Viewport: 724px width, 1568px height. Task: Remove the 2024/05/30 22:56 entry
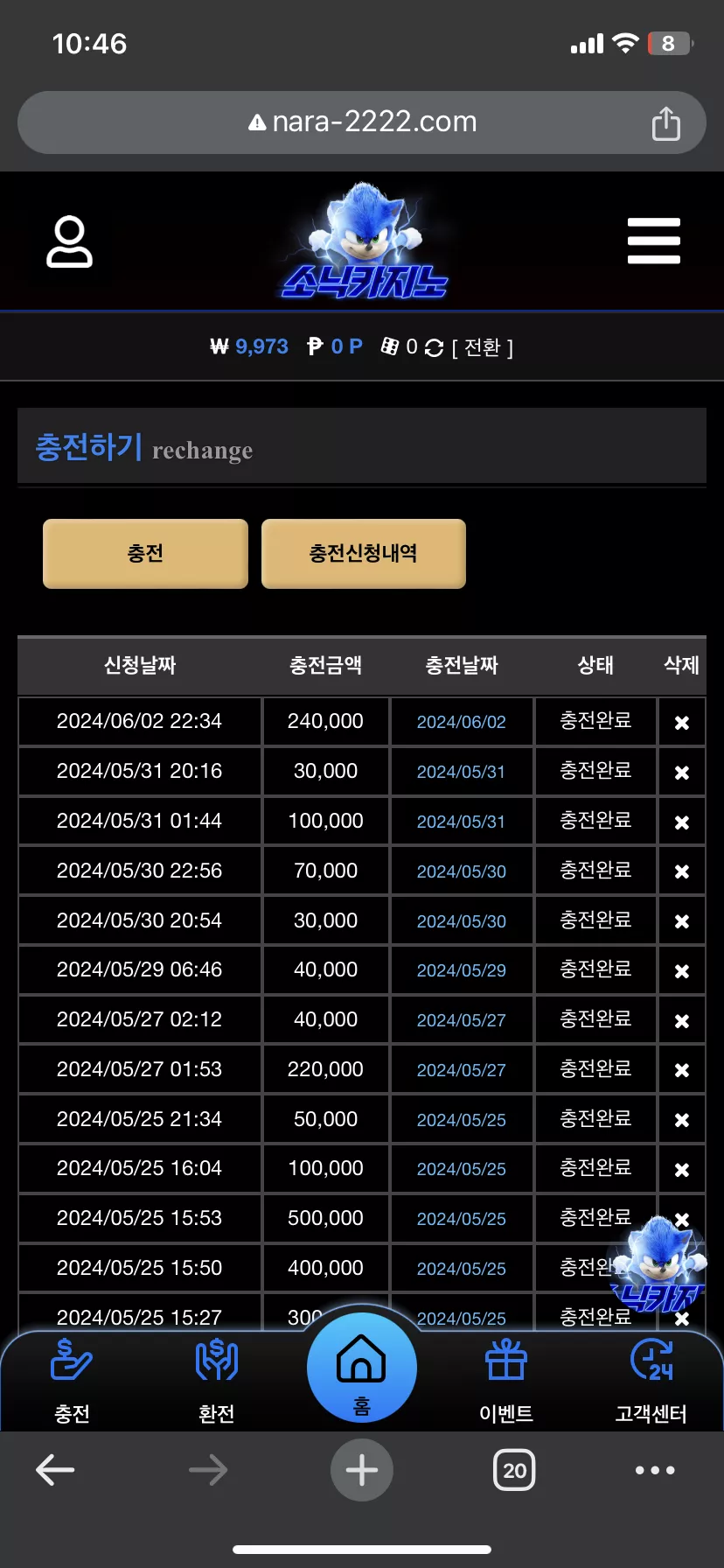pos(682,871)
